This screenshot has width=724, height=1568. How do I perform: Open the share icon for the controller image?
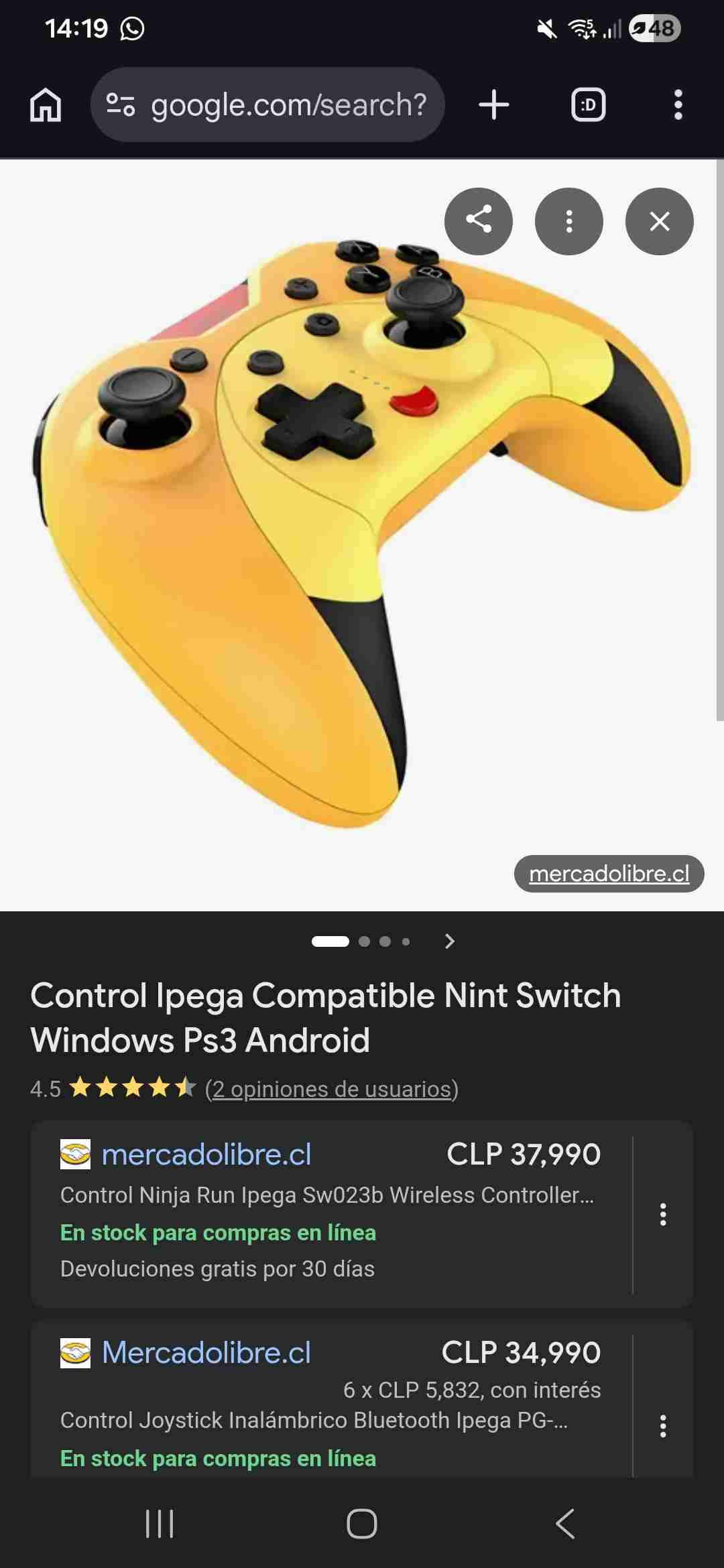pyautogui.click(x=478, y=222)
